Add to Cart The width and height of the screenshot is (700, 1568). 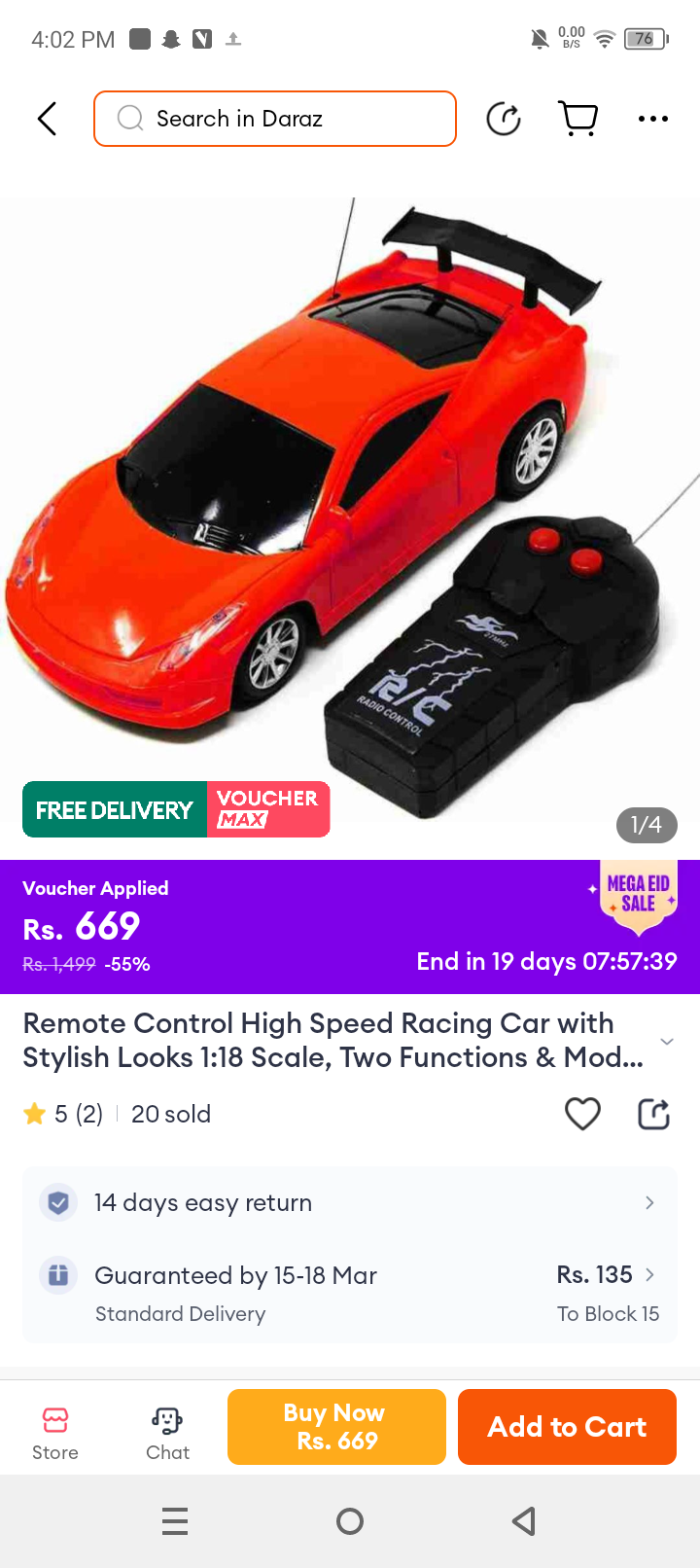click(x=567, y=1427)
